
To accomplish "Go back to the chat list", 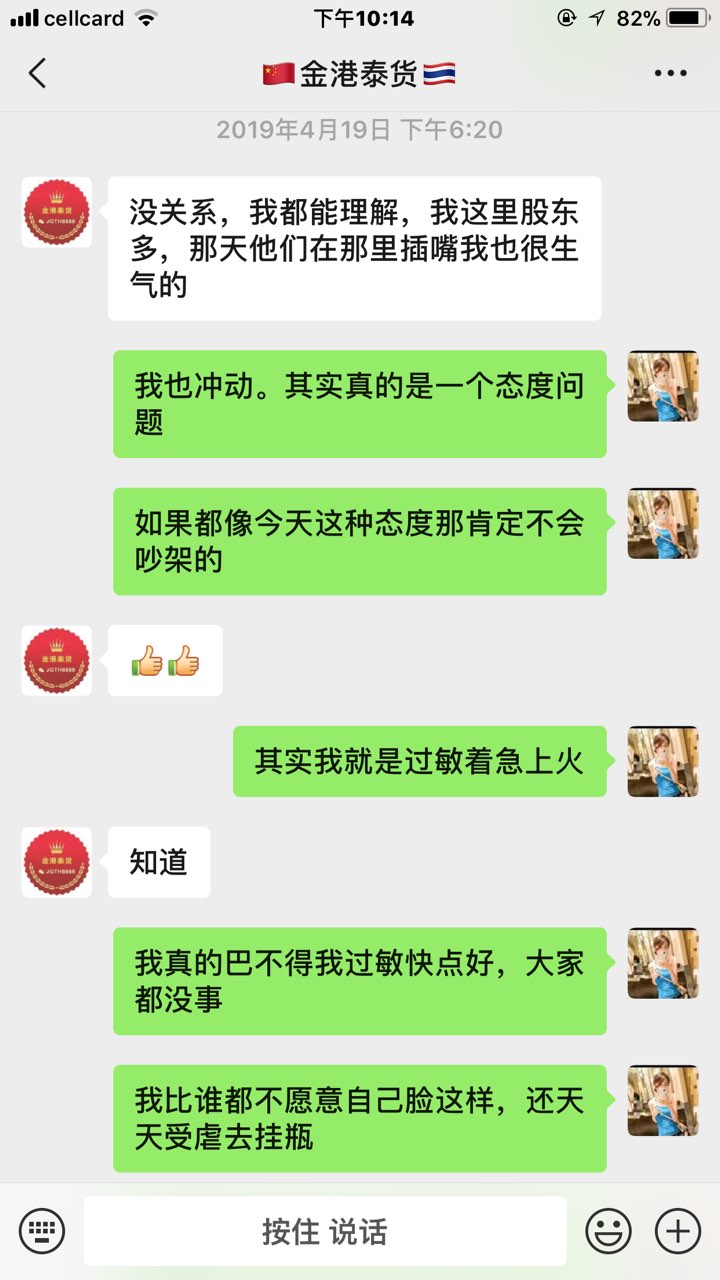I will coord(38,74).
